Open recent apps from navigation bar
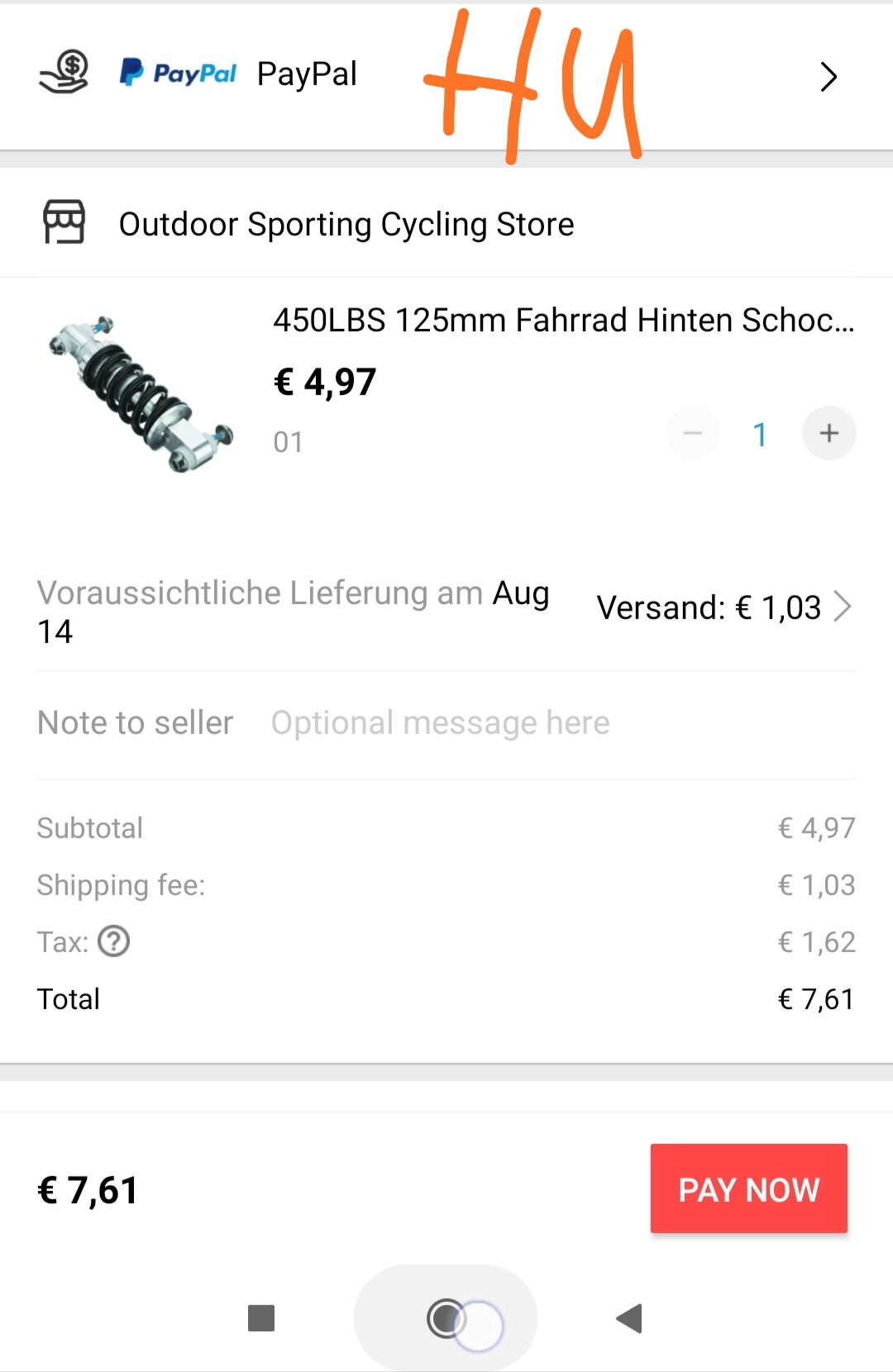Screen dimensions: 893x1372 261,1318
